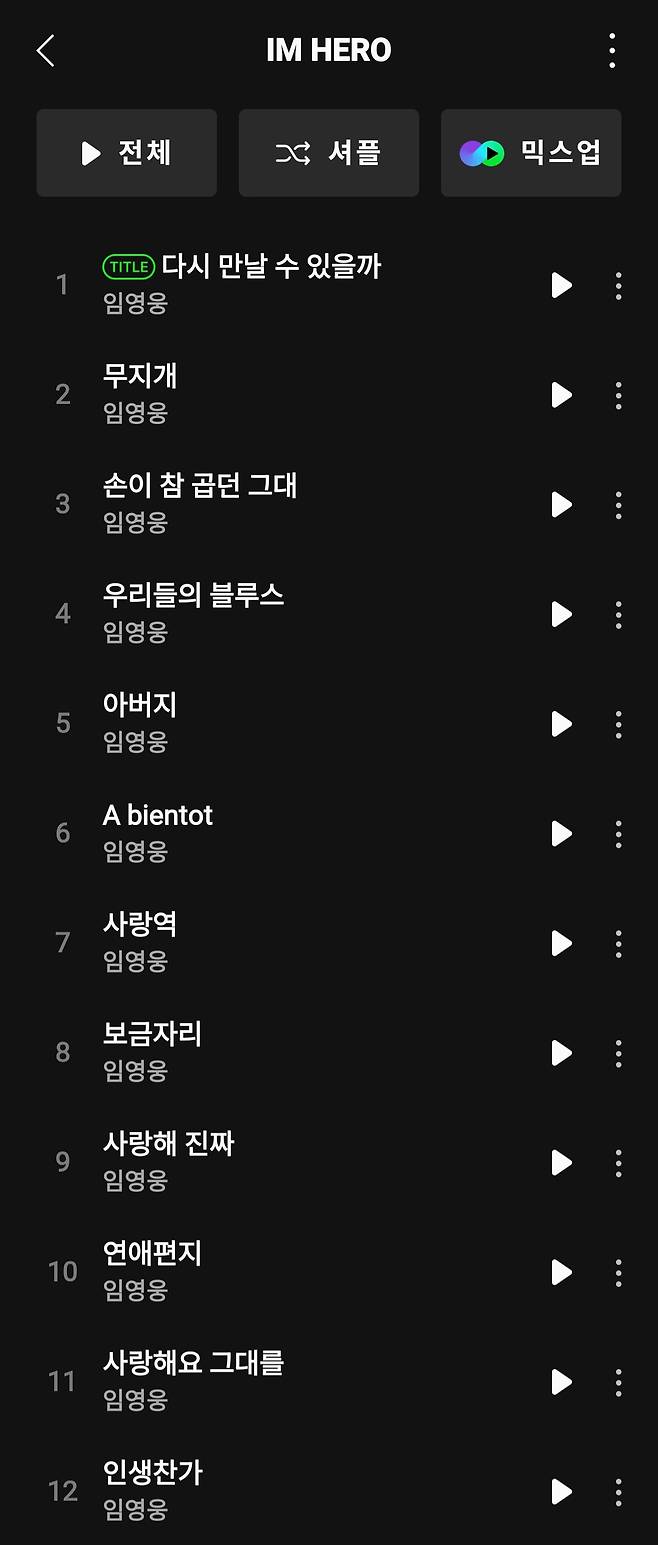
Task: Play the song 아버지
Action: point(562,724)
